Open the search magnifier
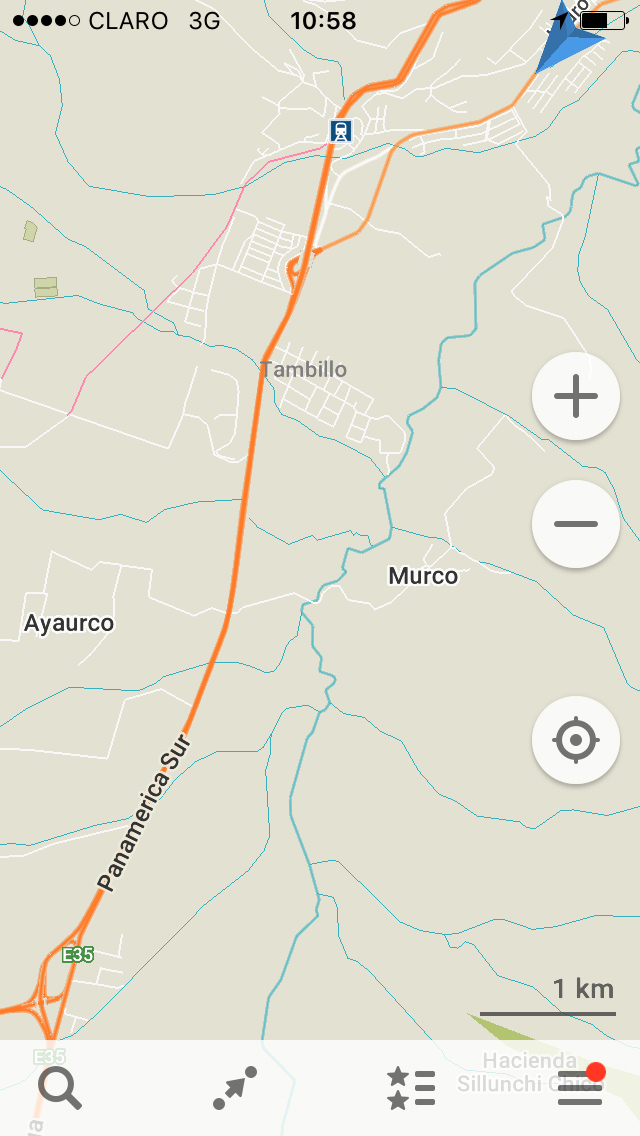640x1136 pixels. (x=60, y=1088)
